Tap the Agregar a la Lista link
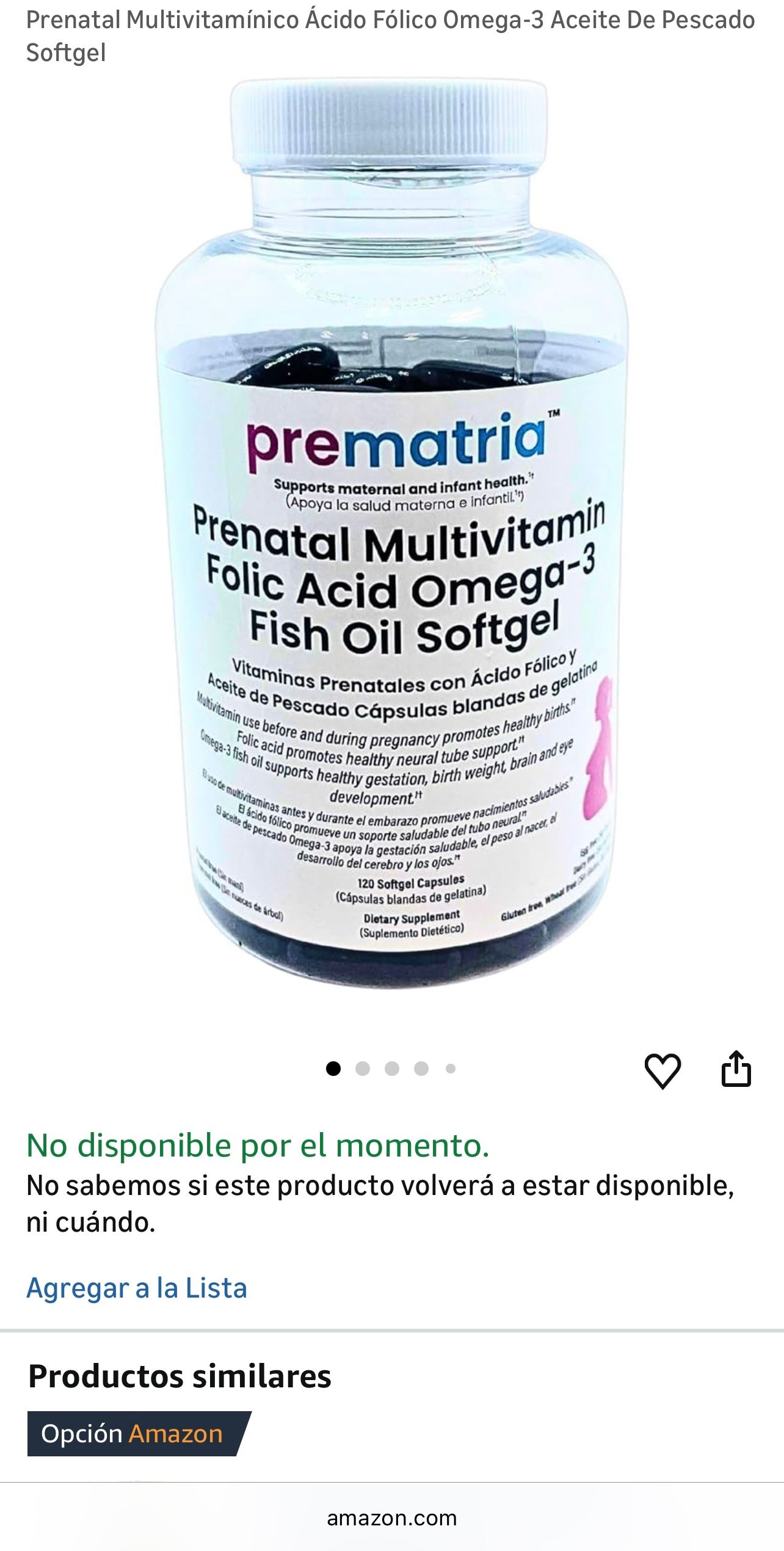 [x=137, y=1288]
